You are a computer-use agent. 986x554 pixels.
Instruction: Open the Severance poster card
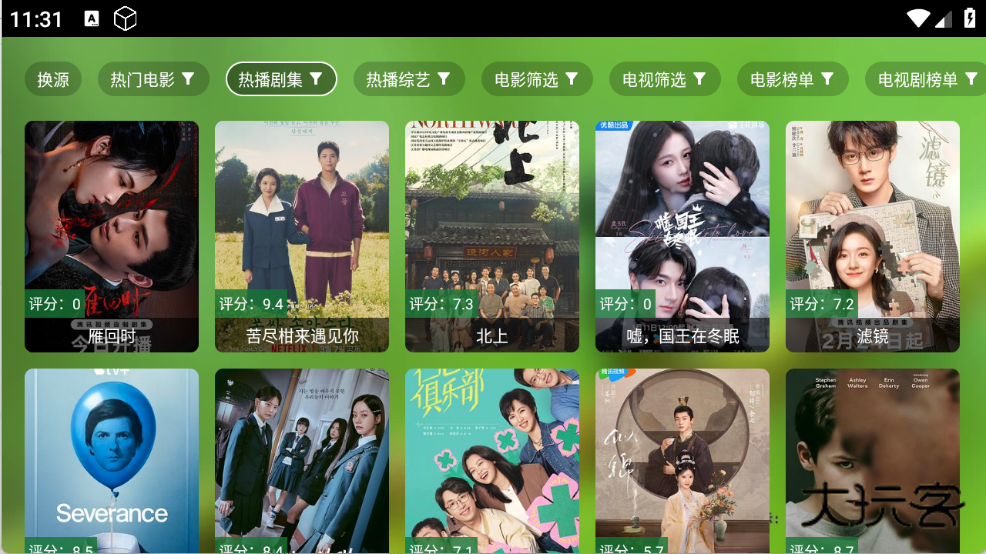(x=112, y=460)
